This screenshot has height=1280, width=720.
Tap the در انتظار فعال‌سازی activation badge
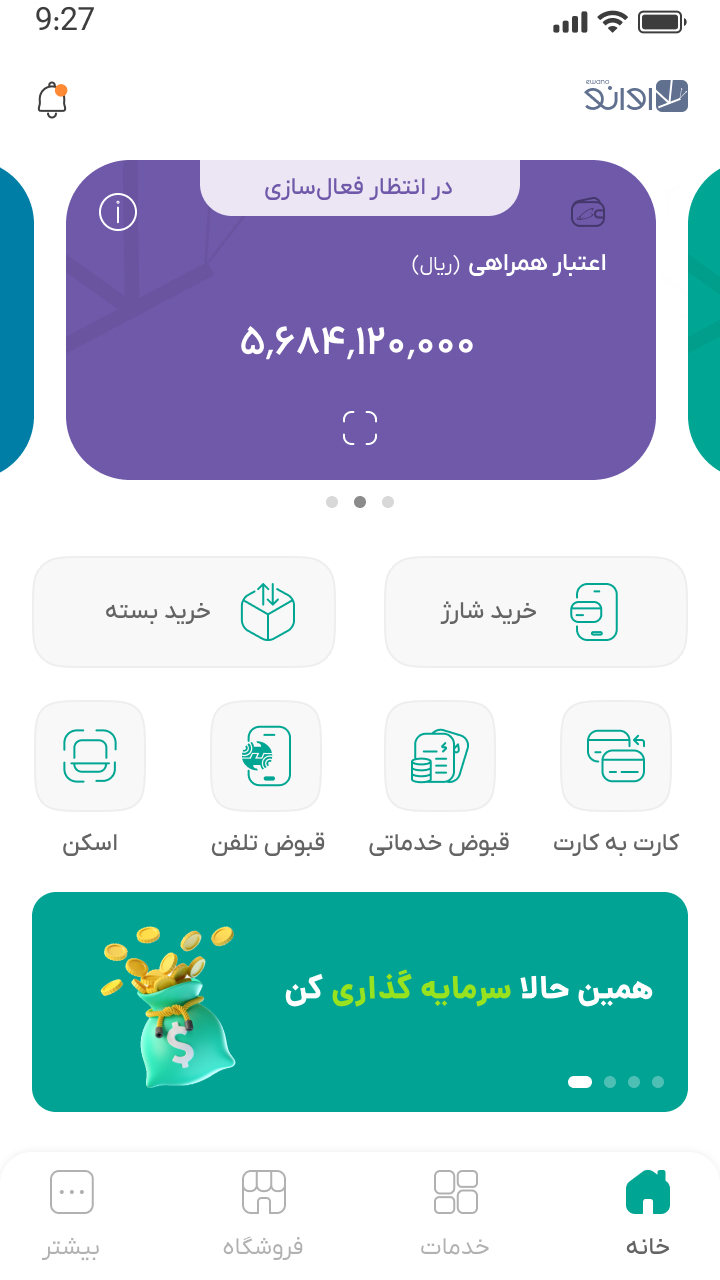click(x=359, y=186)
